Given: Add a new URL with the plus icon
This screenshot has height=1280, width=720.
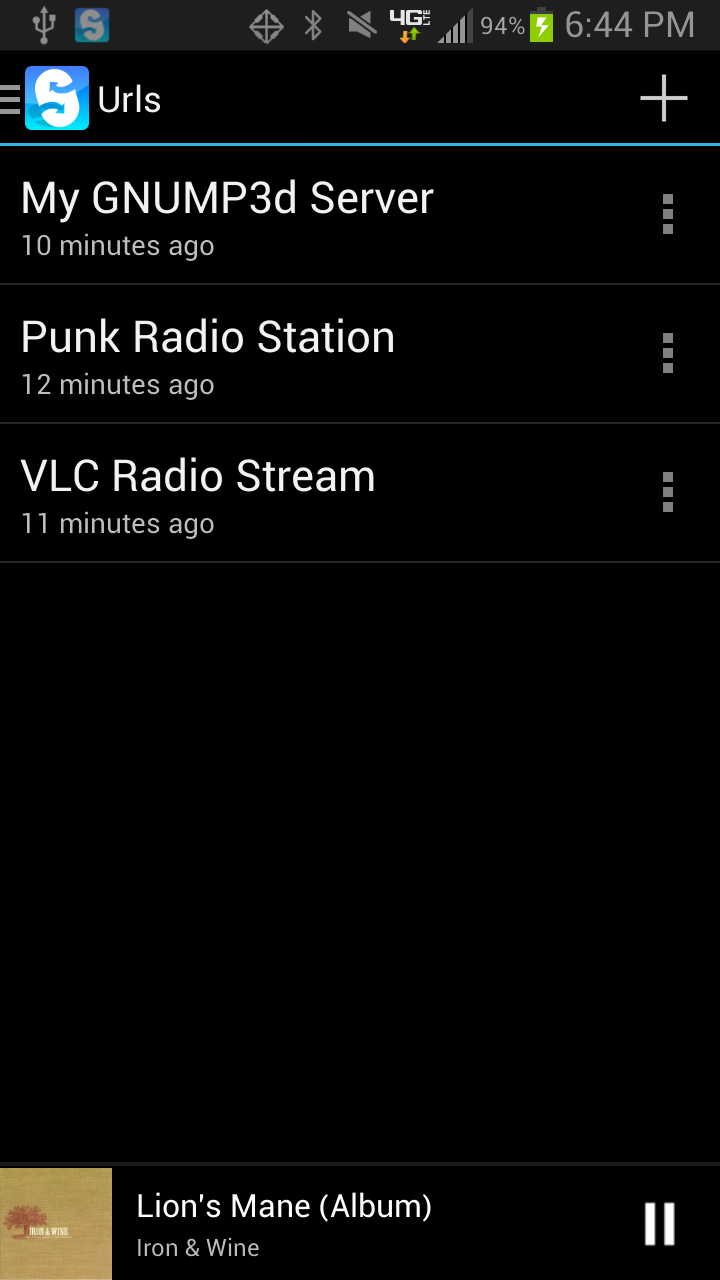Looking at the screenshot, I should coord(664,98).
